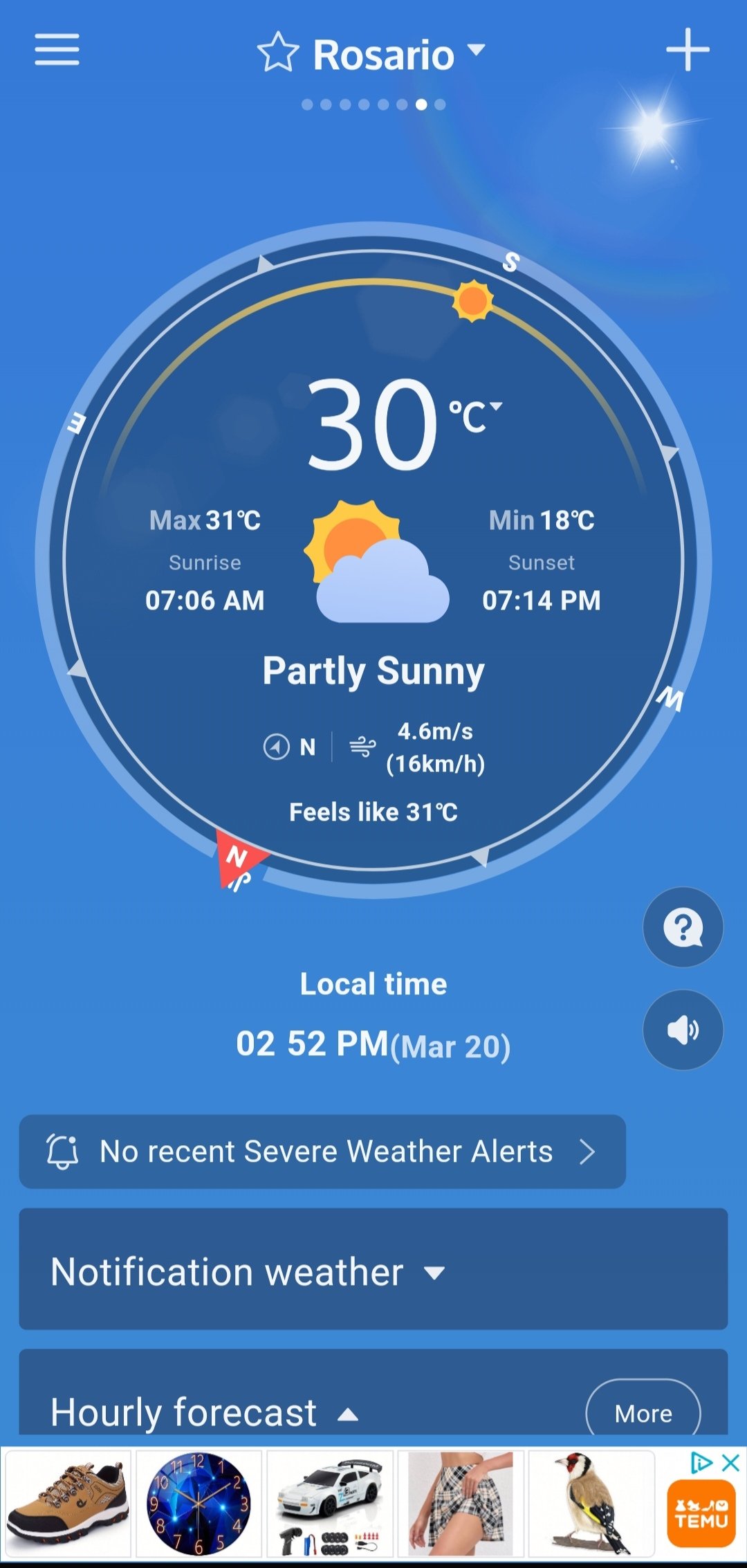747x1568 pixels.
Task: Add a new location with the plus icon
Action: pos(688,50)
